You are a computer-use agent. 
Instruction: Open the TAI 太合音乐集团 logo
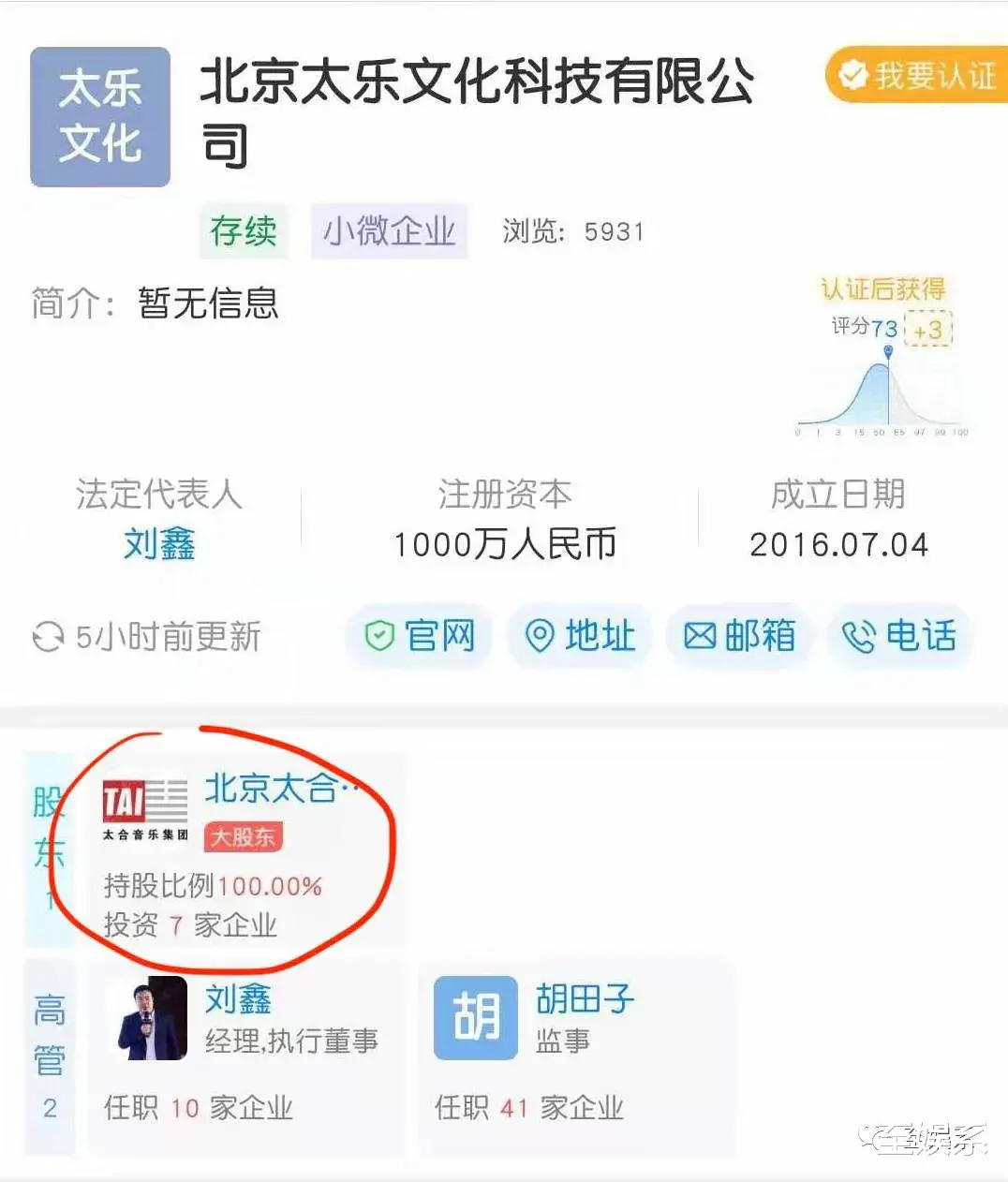point(145,807)
